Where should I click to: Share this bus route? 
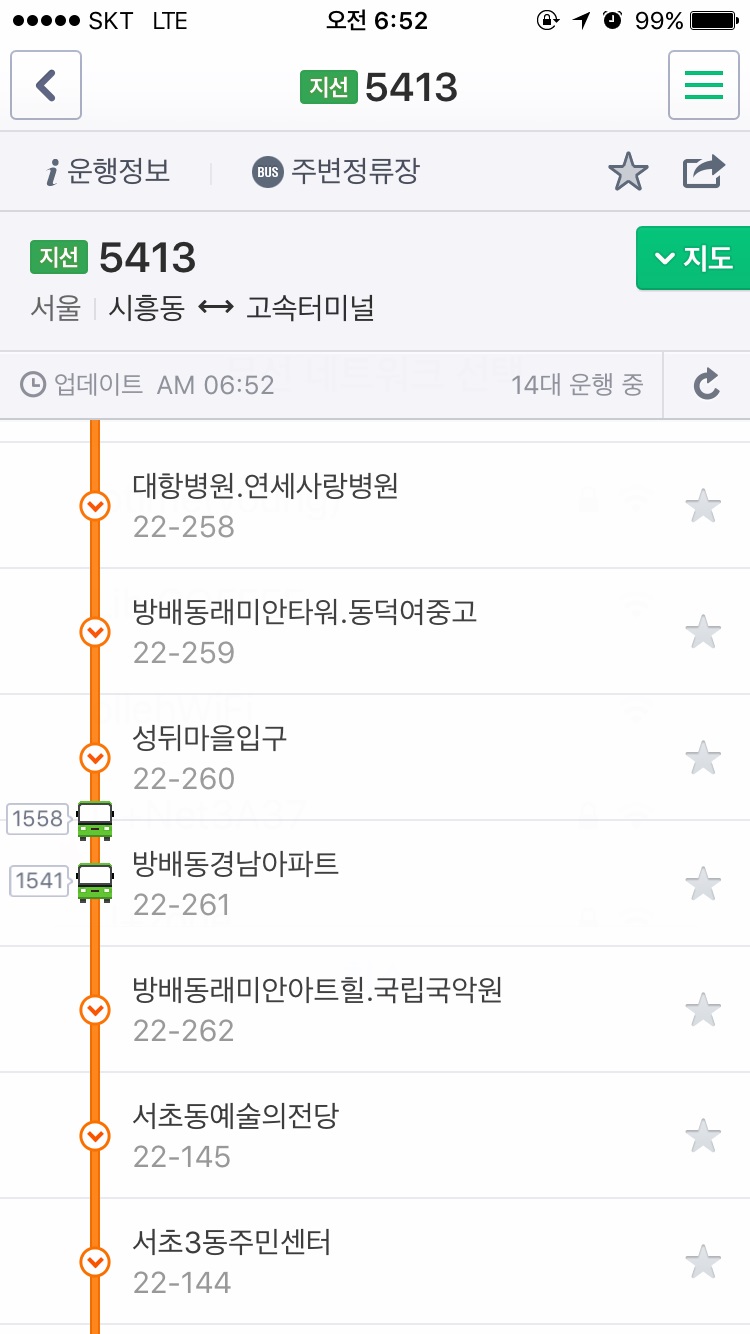click(x=703, y=172)
